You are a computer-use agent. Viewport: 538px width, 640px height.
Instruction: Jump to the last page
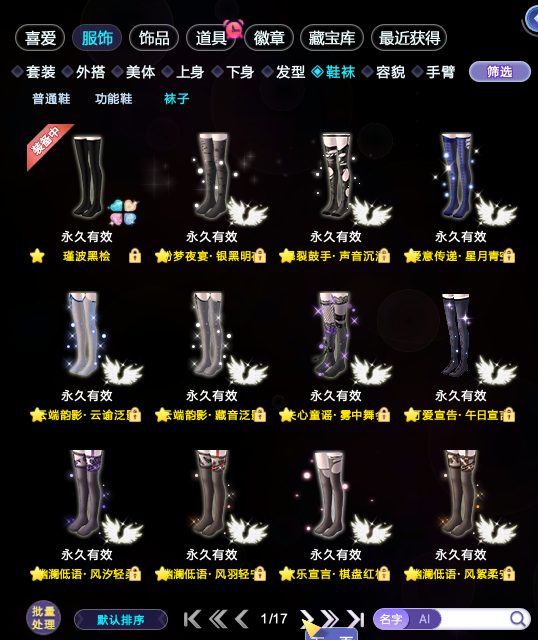356,619
